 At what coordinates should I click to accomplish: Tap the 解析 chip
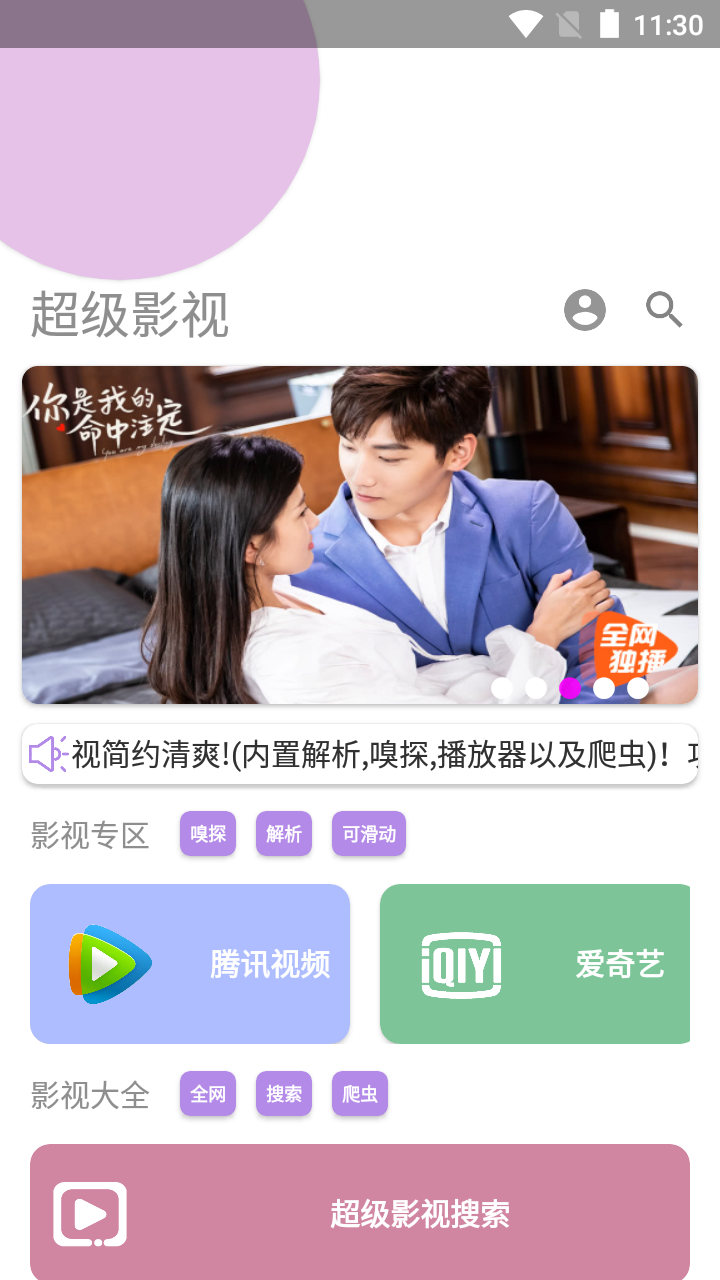click(284, 834)
